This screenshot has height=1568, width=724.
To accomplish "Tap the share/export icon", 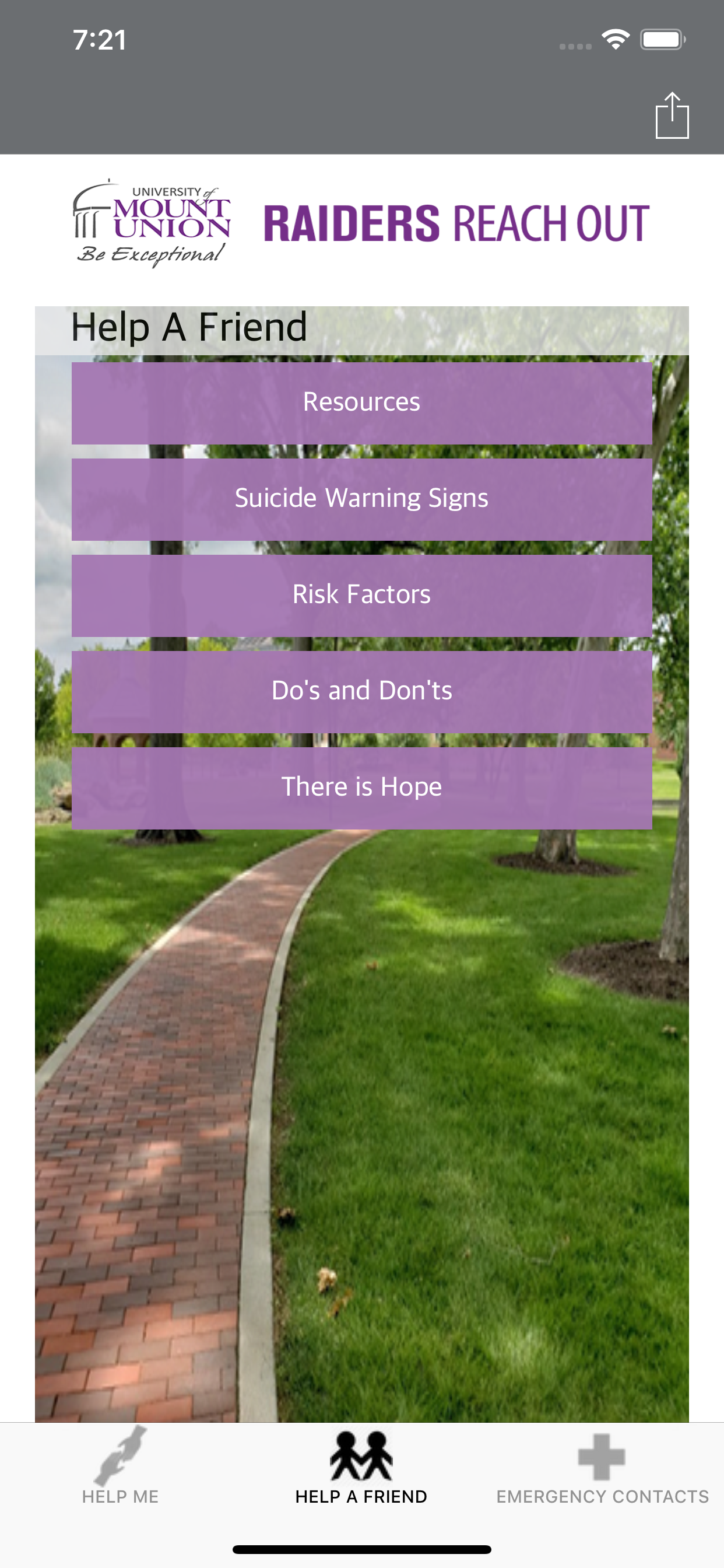I will [x=672, y=116].
